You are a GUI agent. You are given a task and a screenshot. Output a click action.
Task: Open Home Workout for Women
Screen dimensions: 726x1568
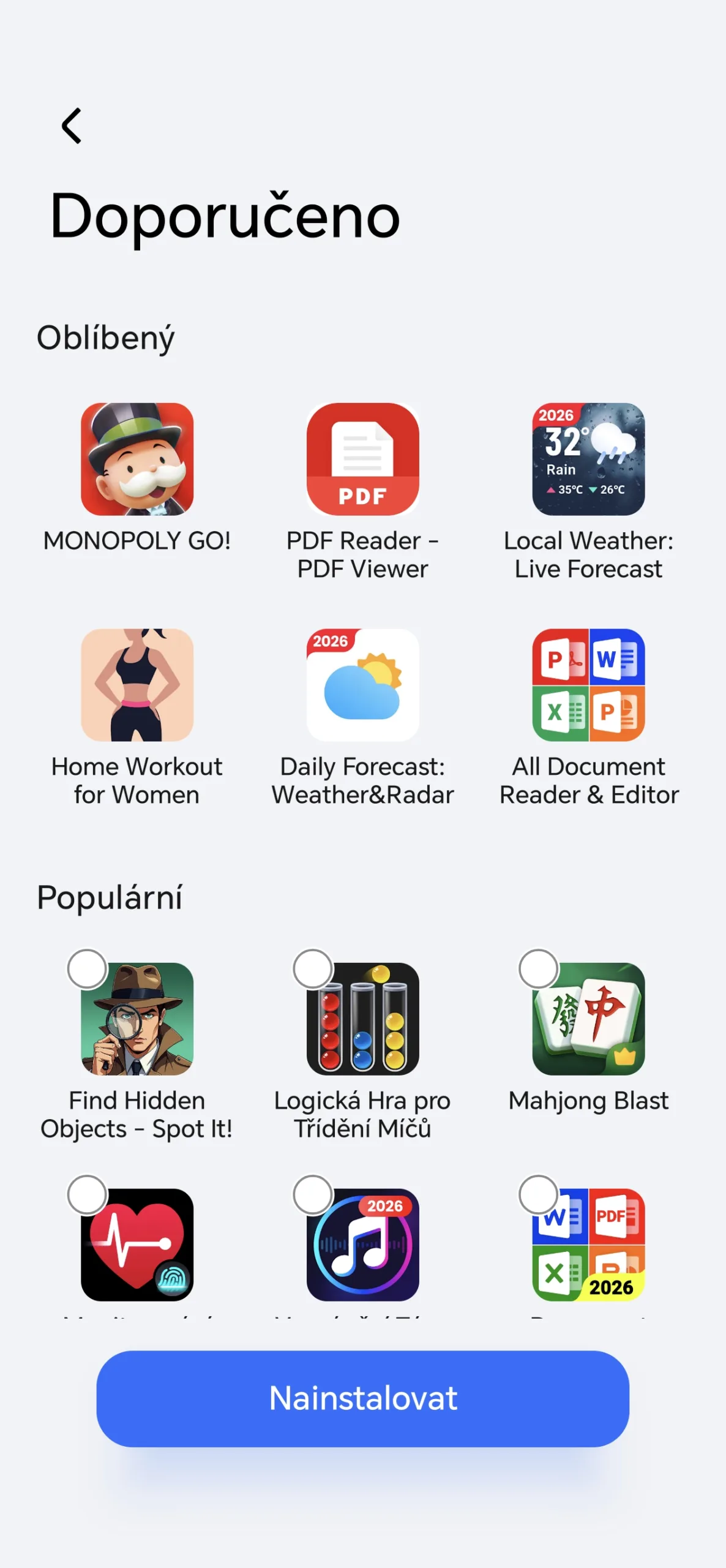[137, 685]
